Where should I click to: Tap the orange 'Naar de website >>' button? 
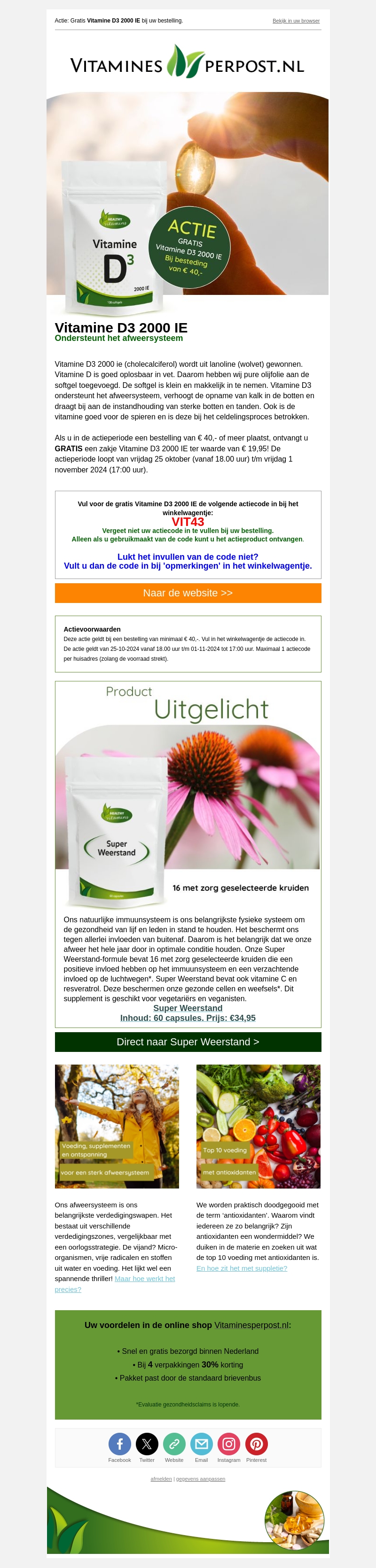pos(188,593)
